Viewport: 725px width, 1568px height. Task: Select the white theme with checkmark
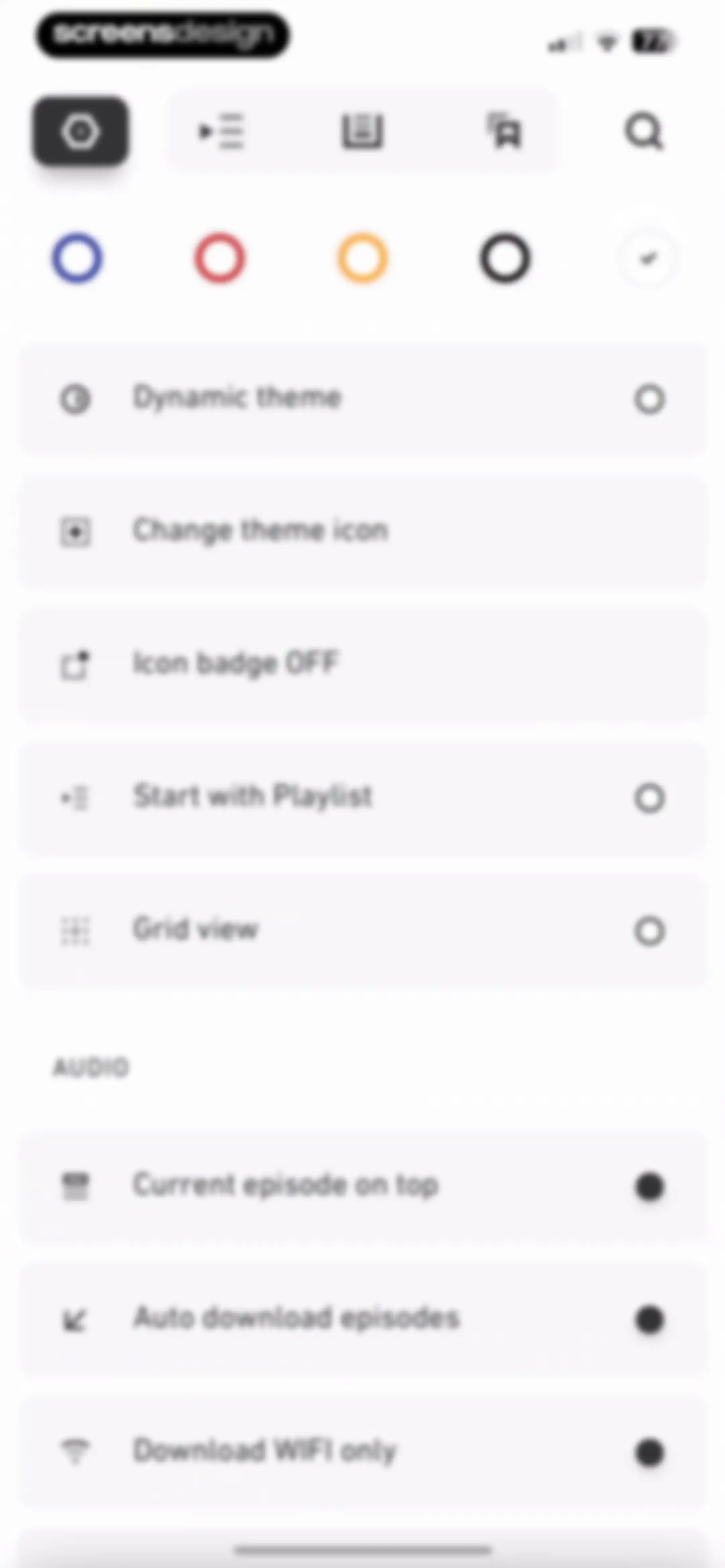(648, 258)
